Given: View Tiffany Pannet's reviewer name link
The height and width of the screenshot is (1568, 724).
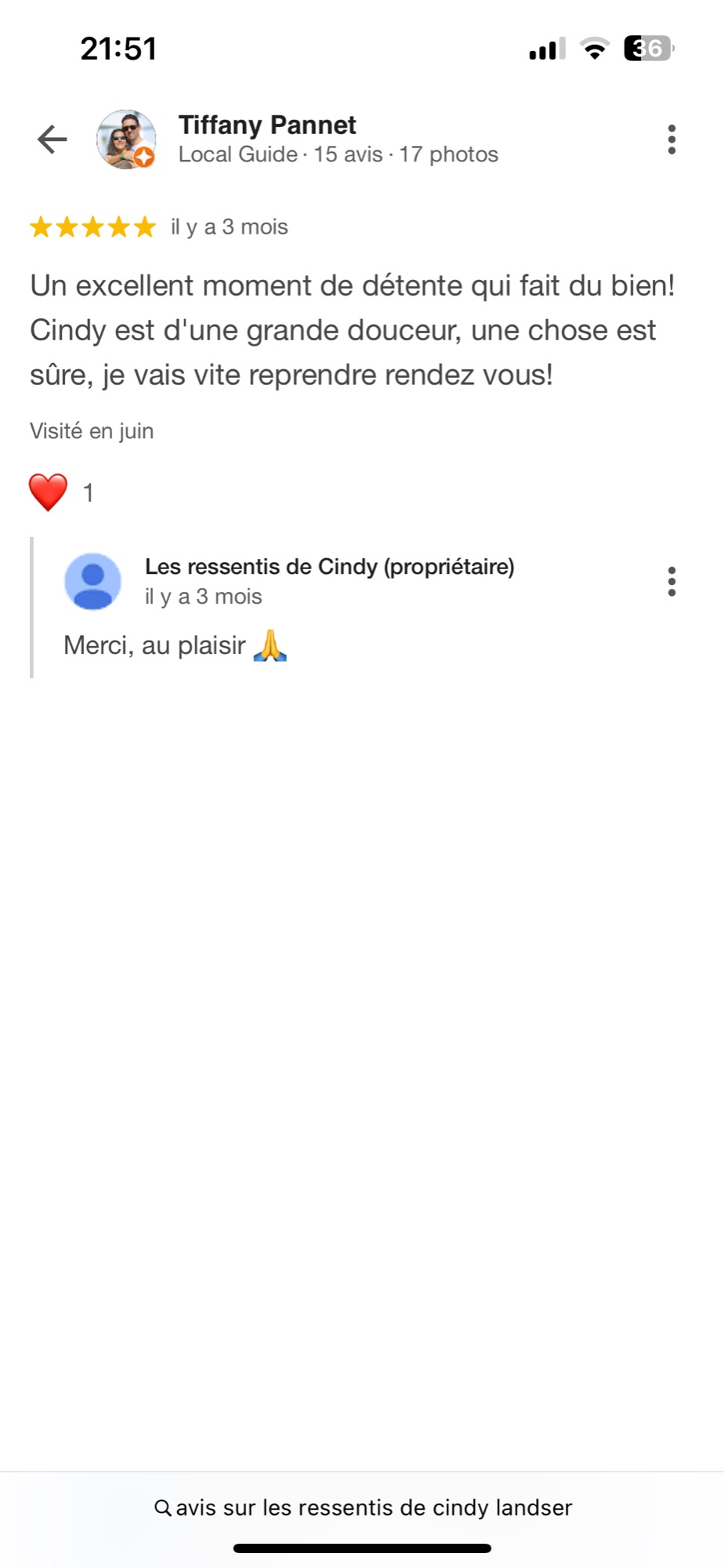Looking at the screenshot, I should (267, 125).
